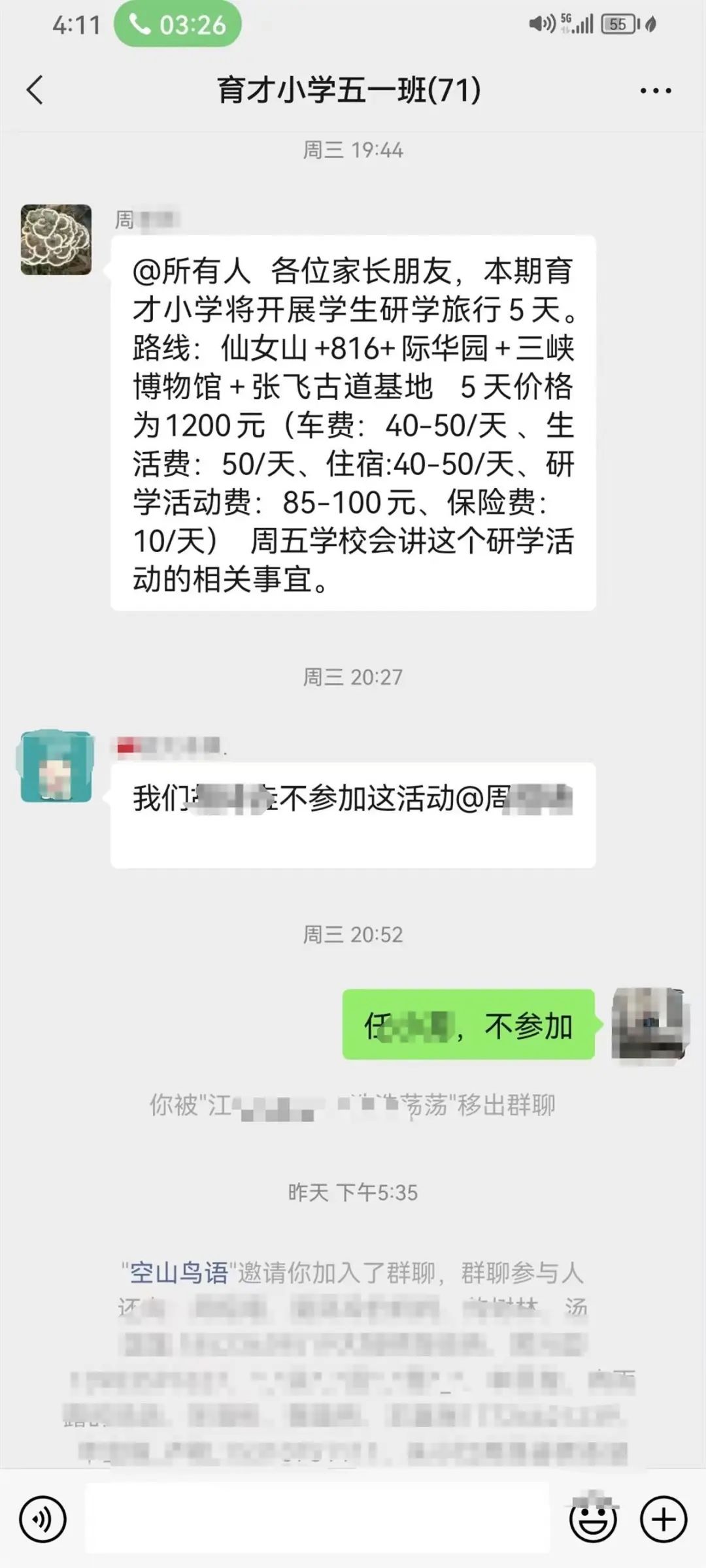
Task: Tap the 周三 19:44 timestamp
Action: click(x=353, y=148)
